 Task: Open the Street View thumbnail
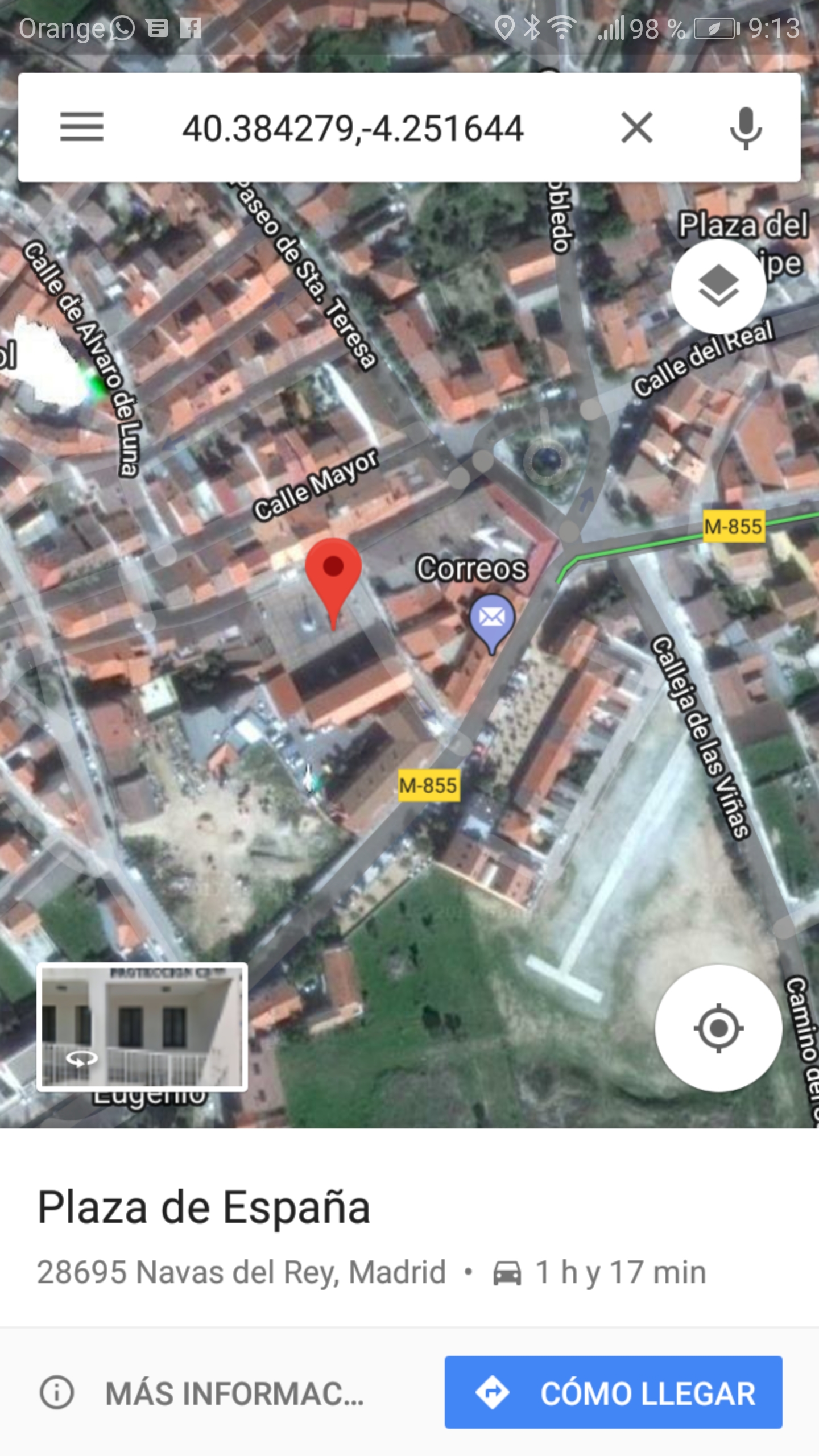tap(142, 1027)
